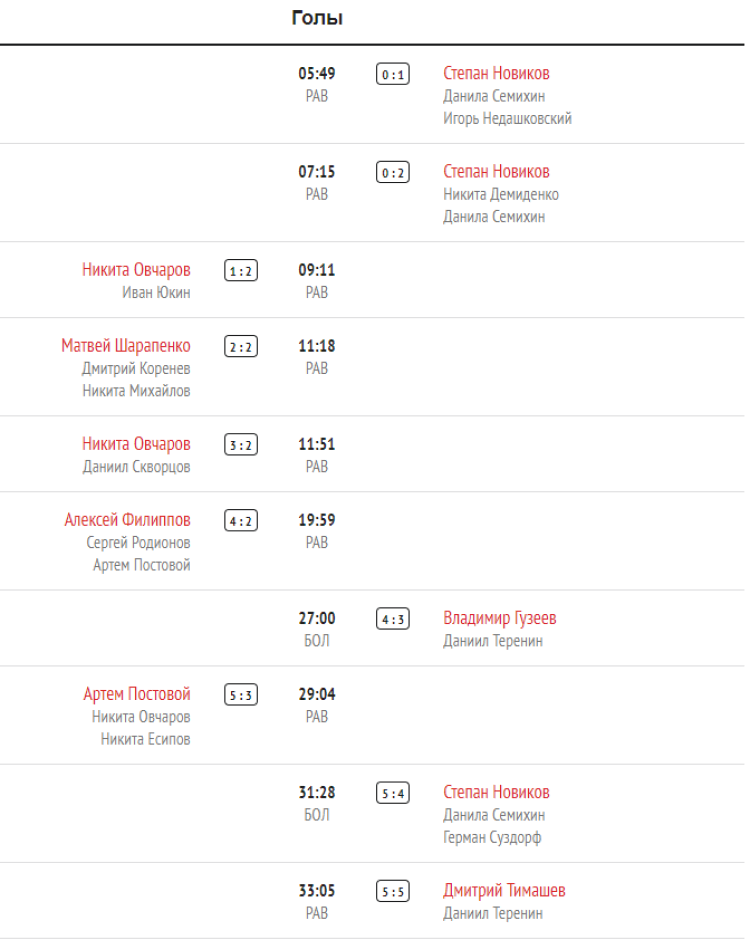Viewport: 750px width, 940px height.
Task: Open Степан Новиков's profile from the 0:2 goal
Action: [x=496, y=171]
